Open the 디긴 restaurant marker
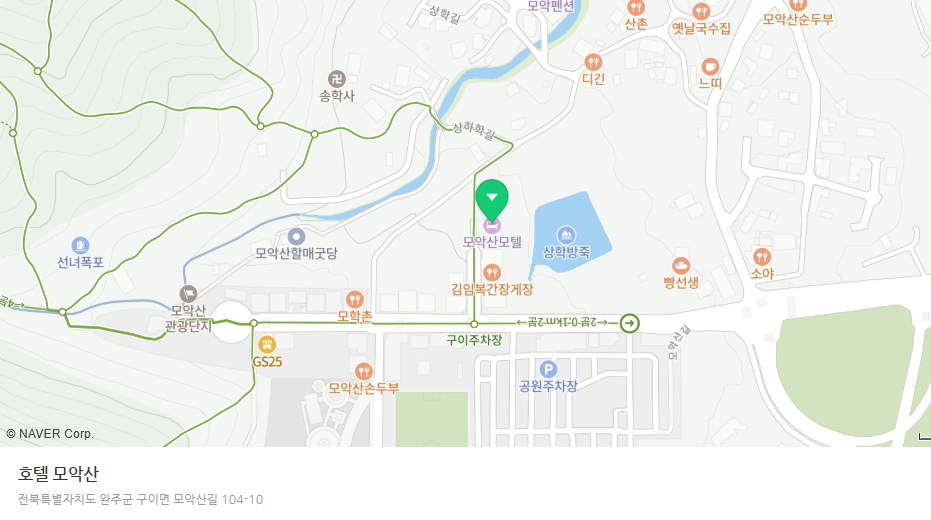This screenshot has height=520, width=931. 594,62
